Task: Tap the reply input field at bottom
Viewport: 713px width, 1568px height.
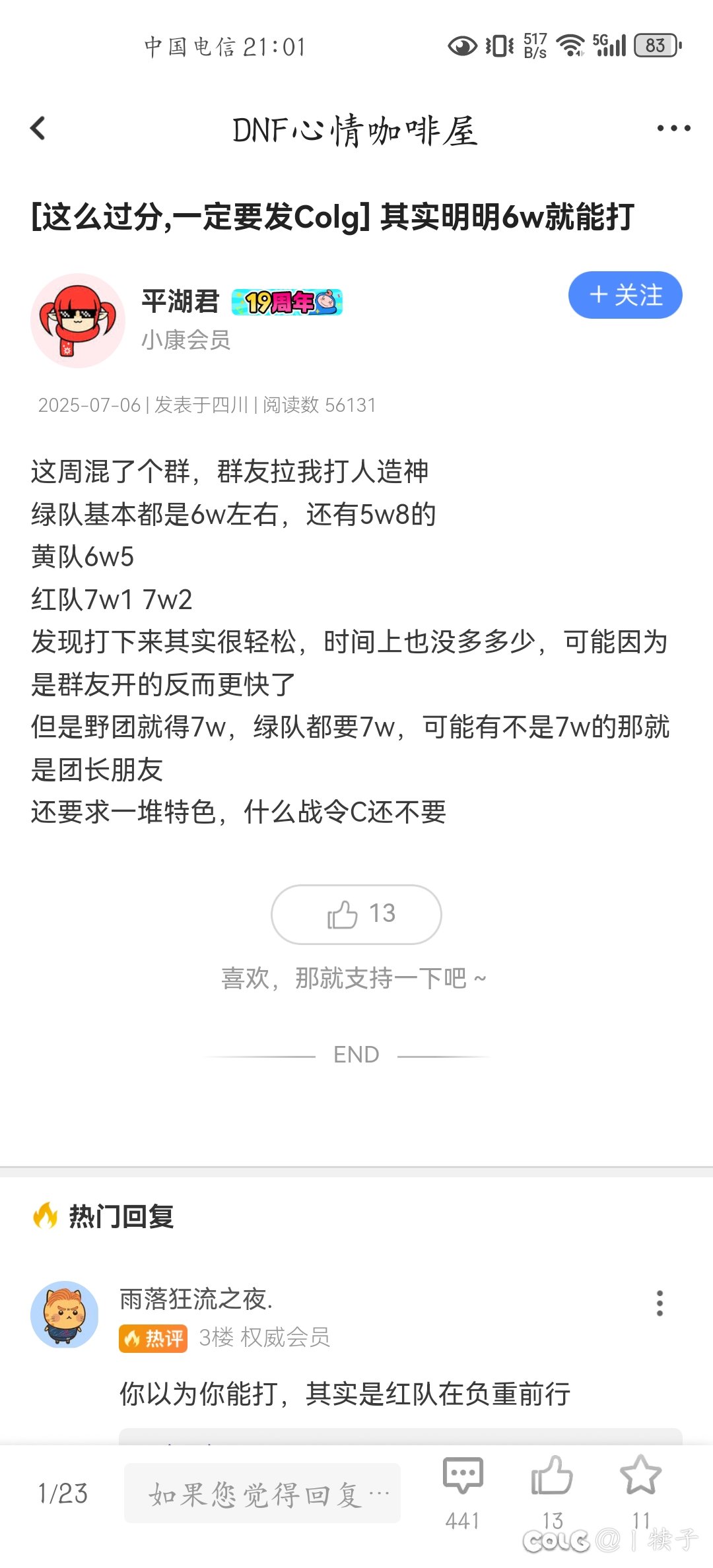Action: (262, 1493)
